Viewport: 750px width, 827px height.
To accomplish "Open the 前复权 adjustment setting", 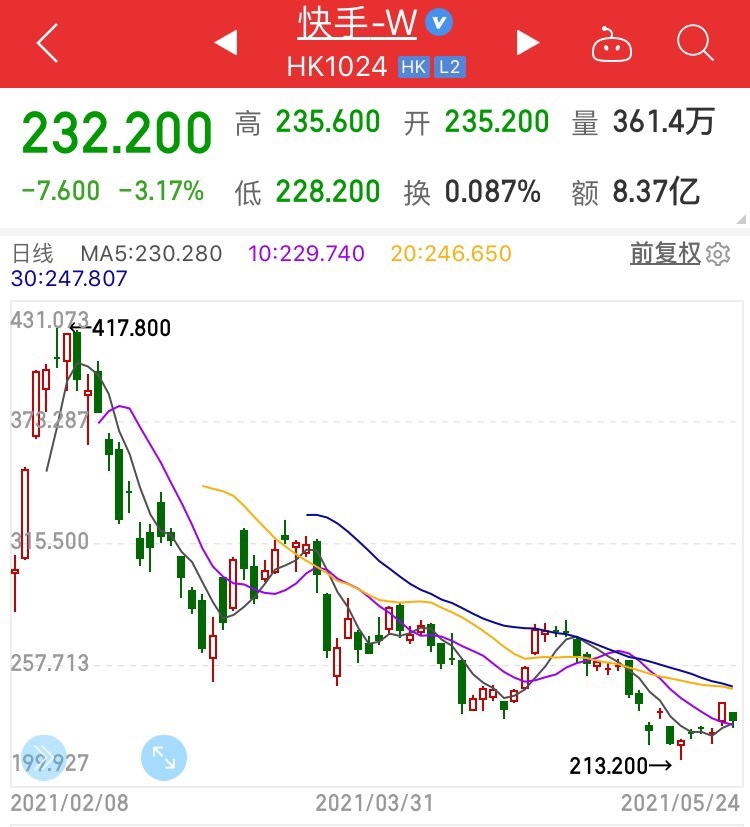I will coord(665,253).
